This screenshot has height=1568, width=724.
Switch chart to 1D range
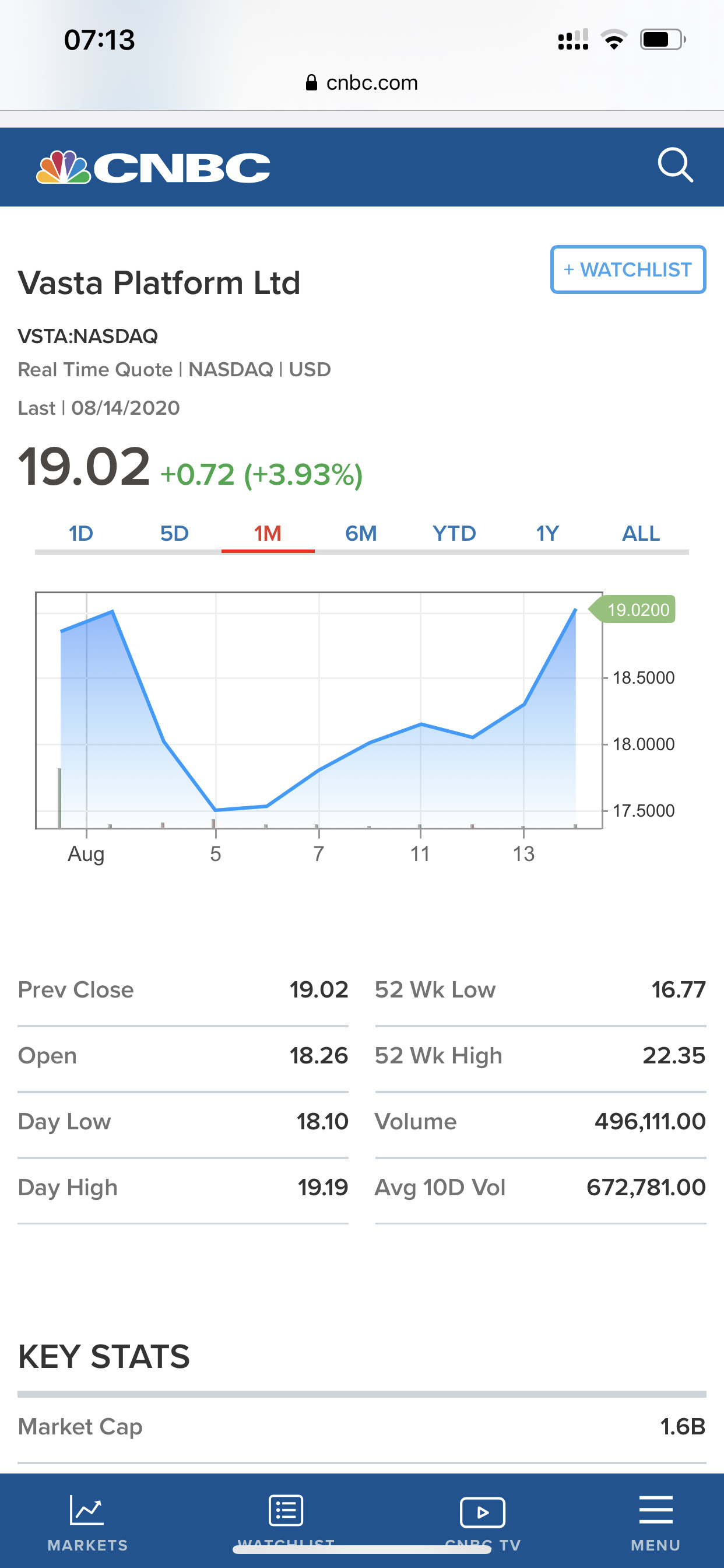[x=81, y=533]
